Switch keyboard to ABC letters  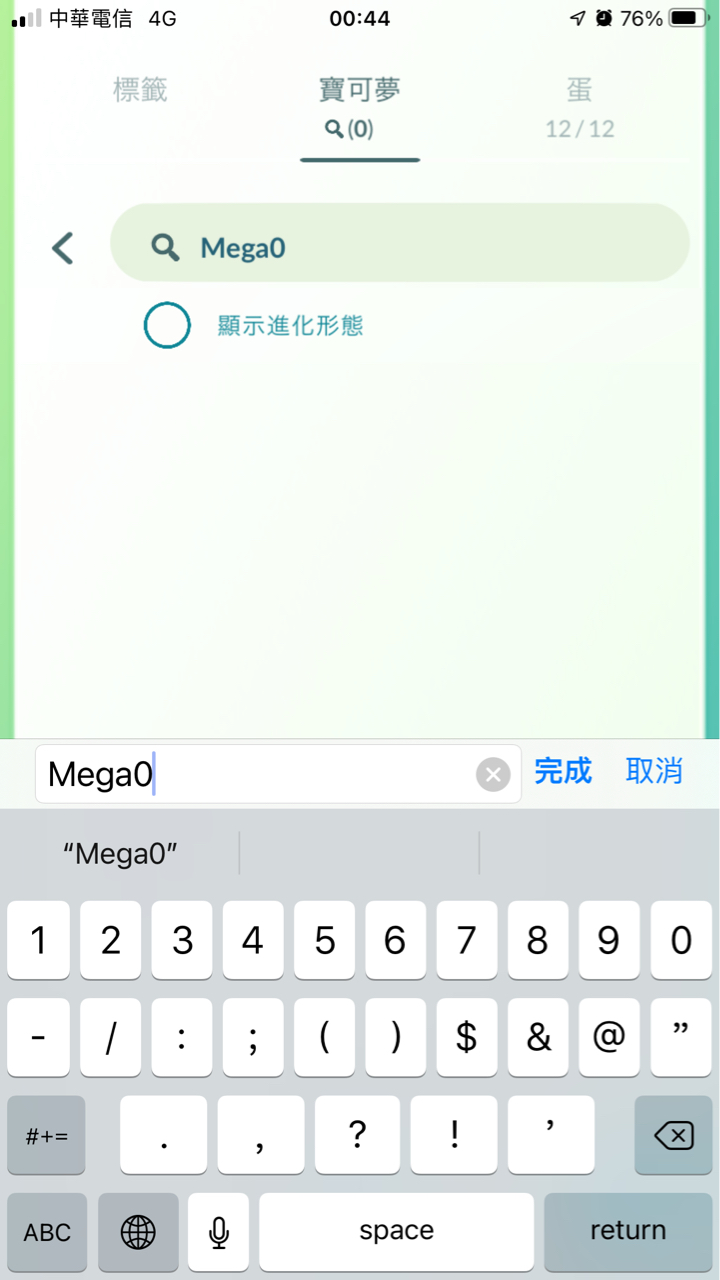(x=47, y=1232)
